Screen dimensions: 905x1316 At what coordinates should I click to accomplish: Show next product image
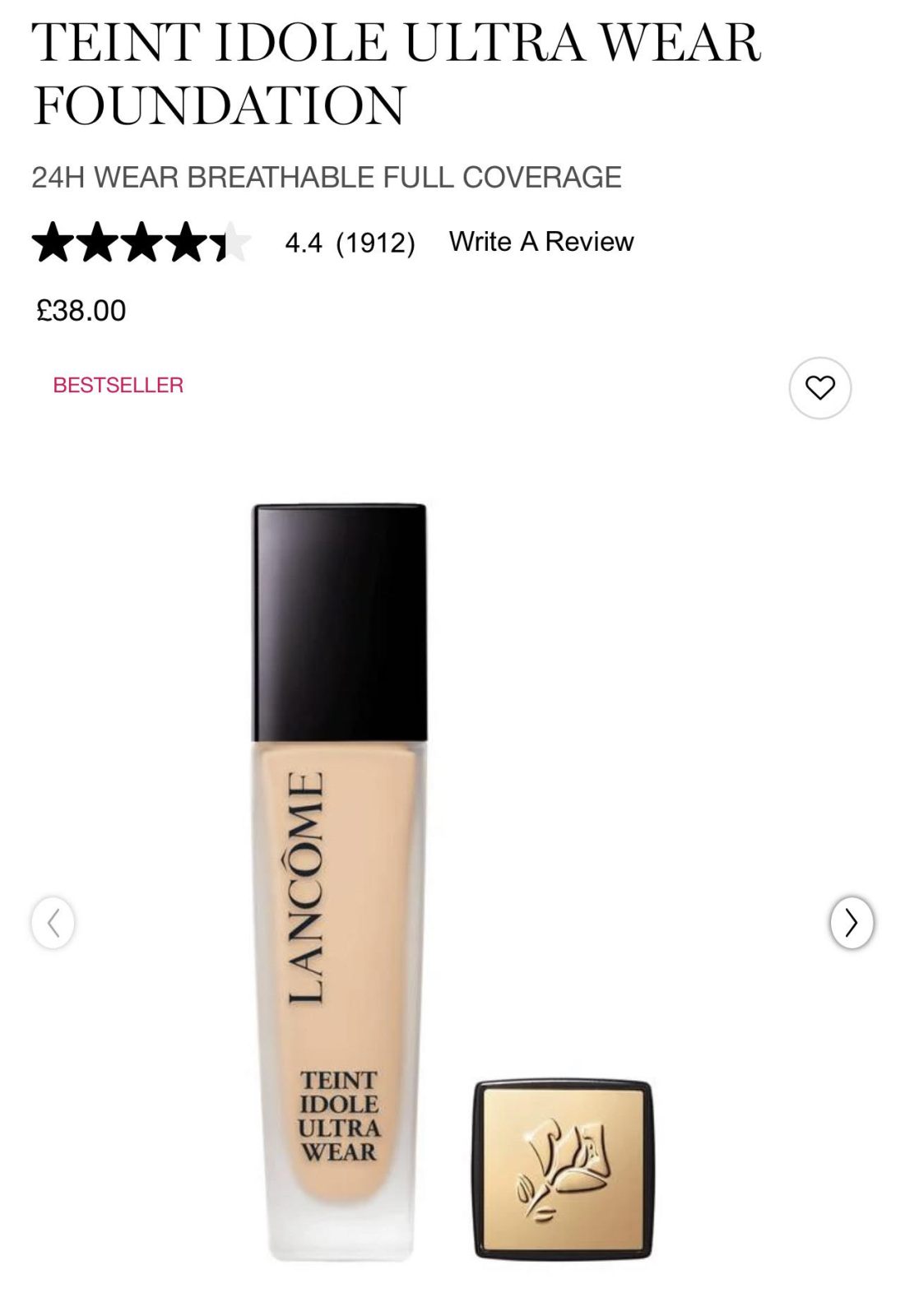pyautogui.click(x=852, y=922)
